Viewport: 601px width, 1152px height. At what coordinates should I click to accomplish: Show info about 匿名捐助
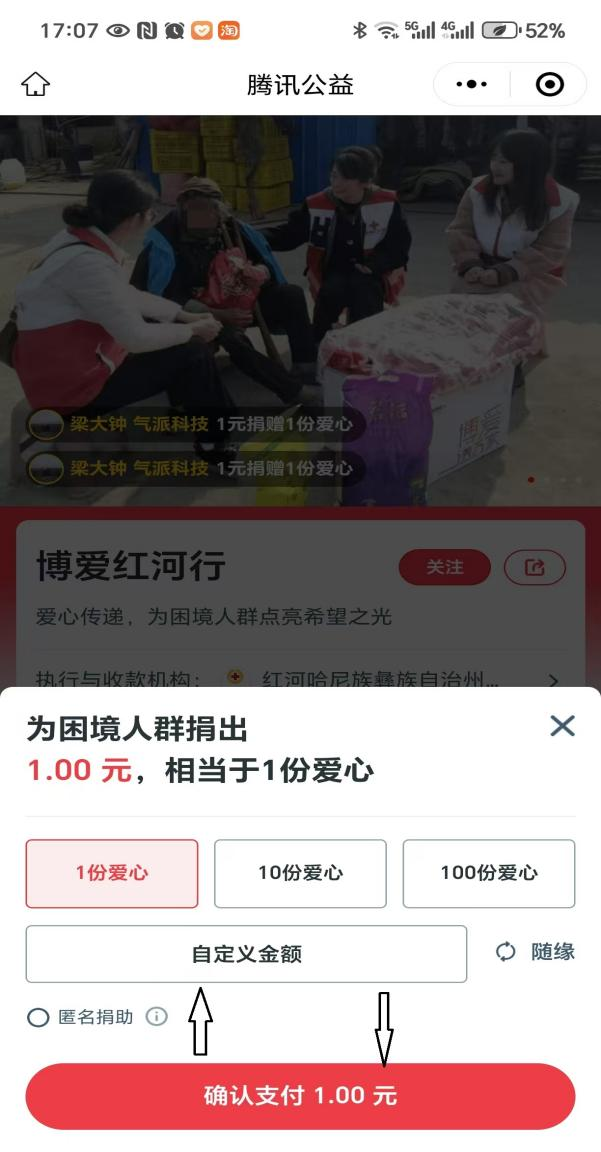tap(157, 1017)
